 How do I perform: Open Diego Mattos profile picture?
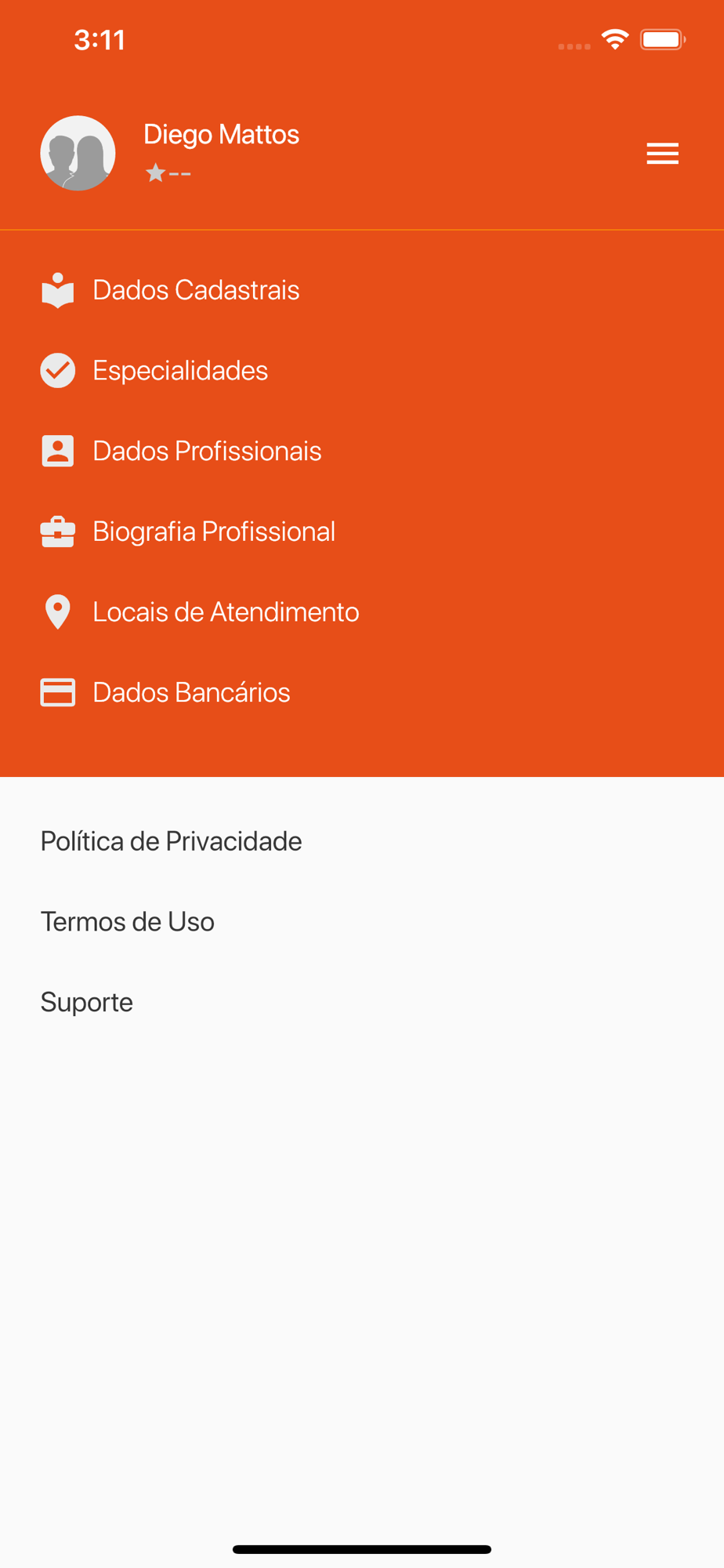[78, 153]
